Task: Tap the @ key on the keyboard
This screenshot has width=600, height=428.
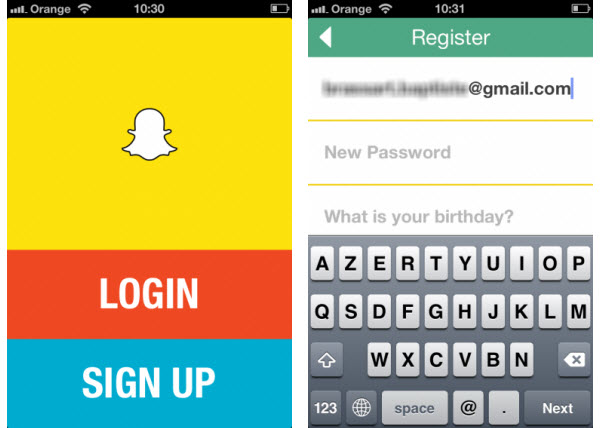Action: coord(466,407)
